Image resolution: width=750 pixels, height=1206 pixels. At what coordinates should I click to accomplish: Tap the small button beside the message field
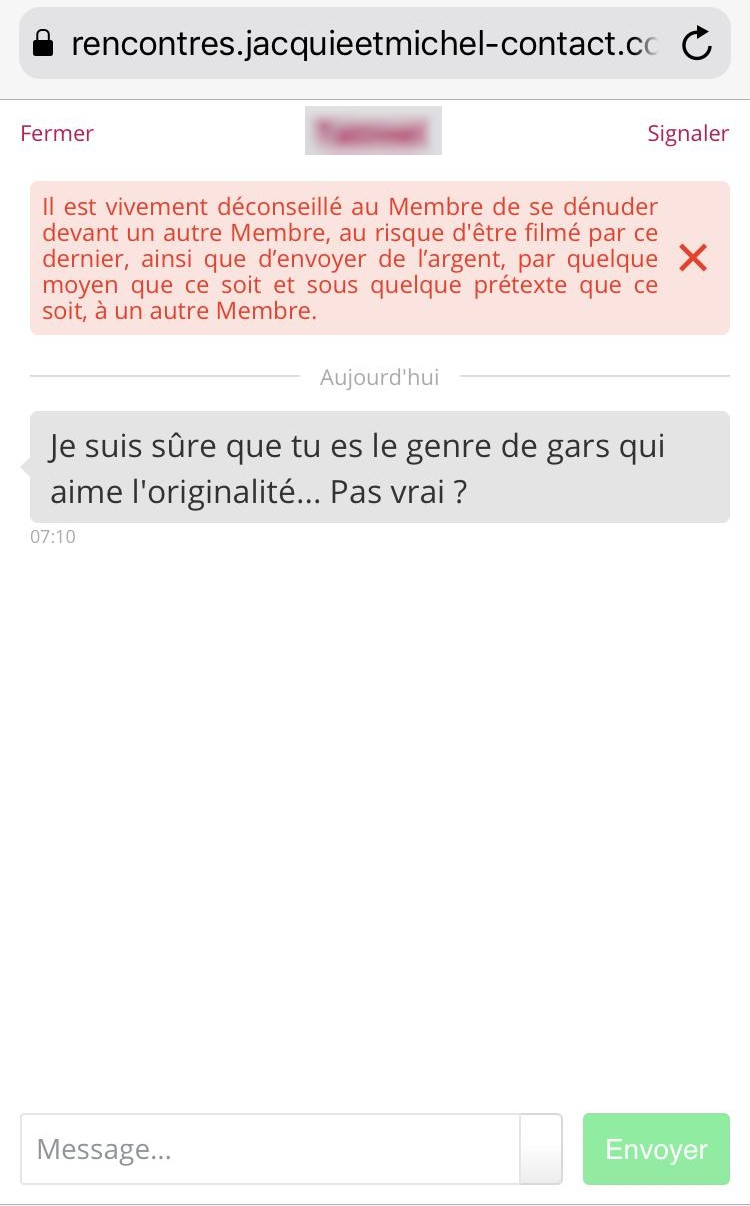[x=541, y=1149]
